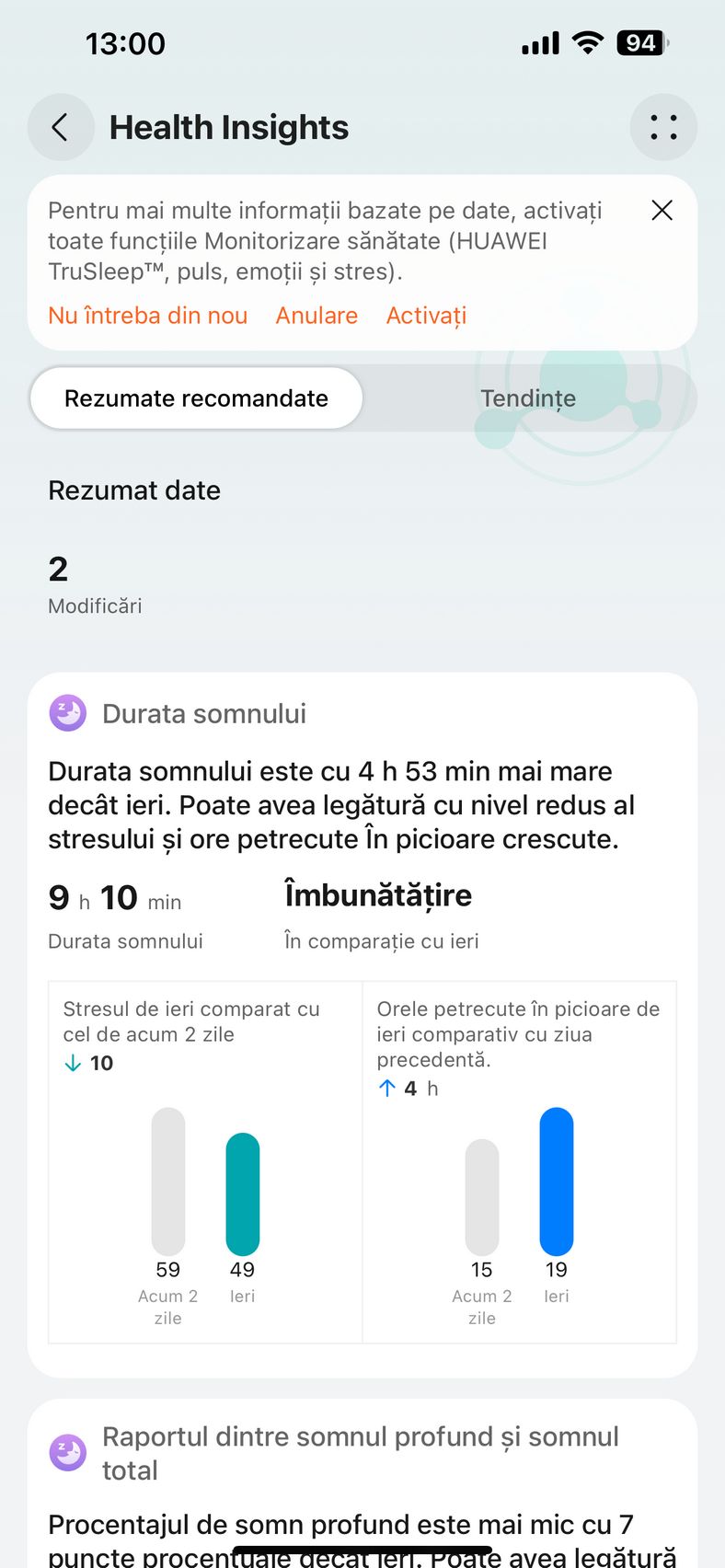The height and width of the screenshot is (1568, 725).
Task: Tap Anulare in the banner
Action: click(x=316, y=316)
